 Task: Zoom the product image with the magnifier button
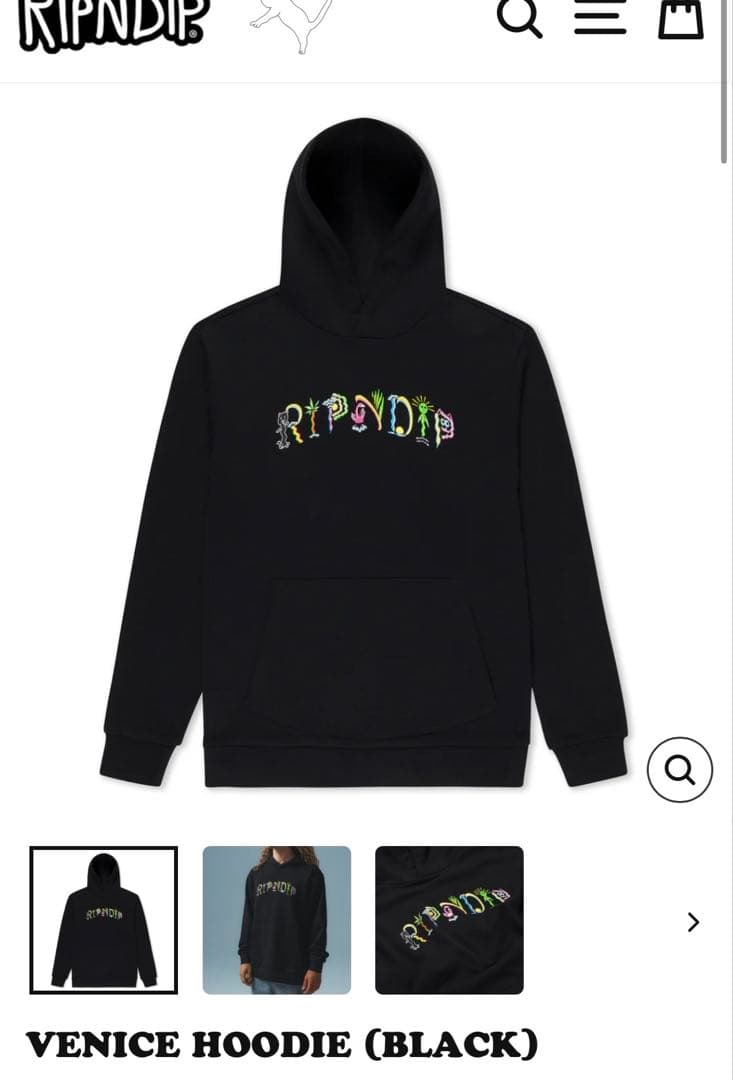(680, 769)
